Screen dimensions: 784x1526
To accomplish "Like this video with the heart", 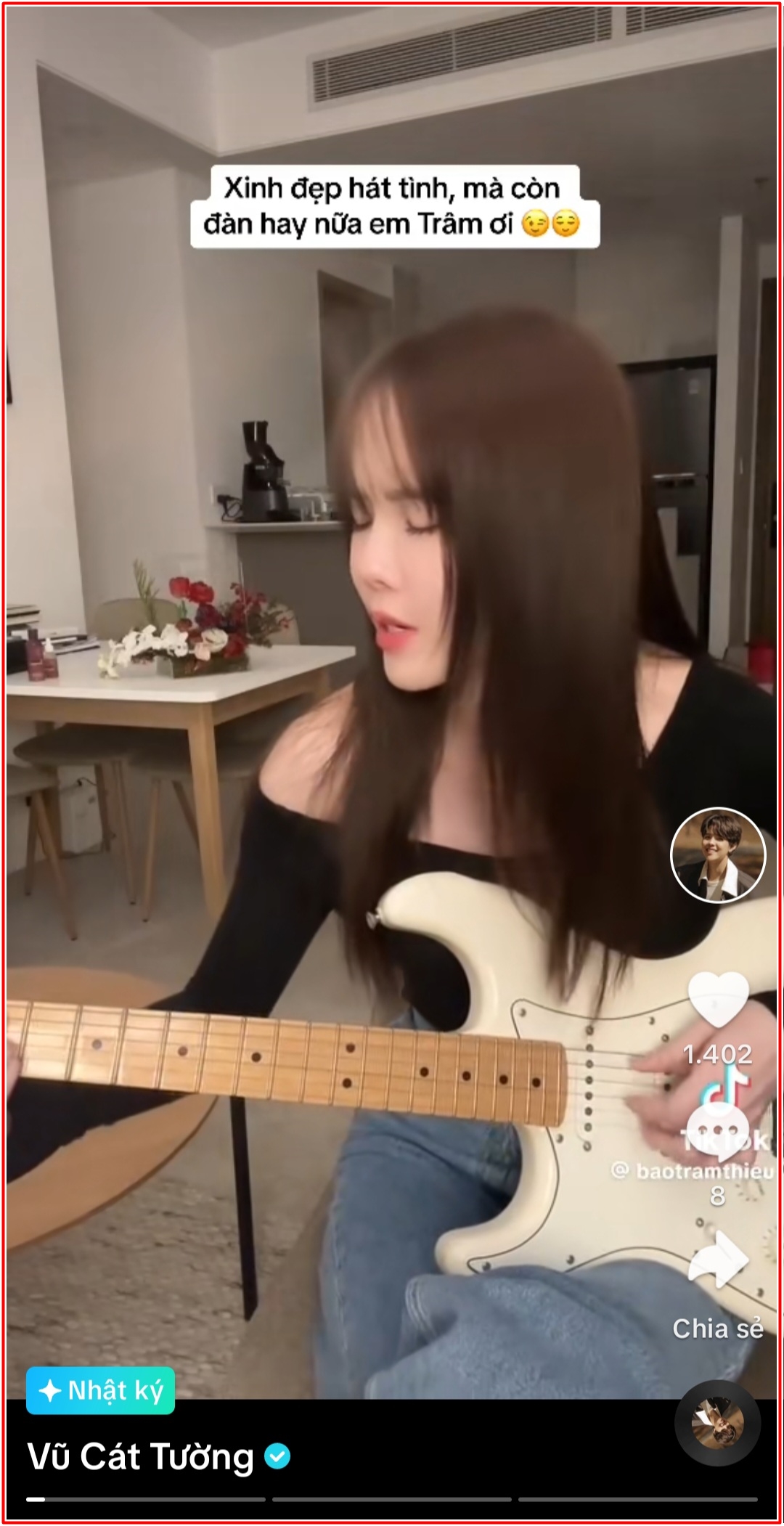I will 717,1000.
